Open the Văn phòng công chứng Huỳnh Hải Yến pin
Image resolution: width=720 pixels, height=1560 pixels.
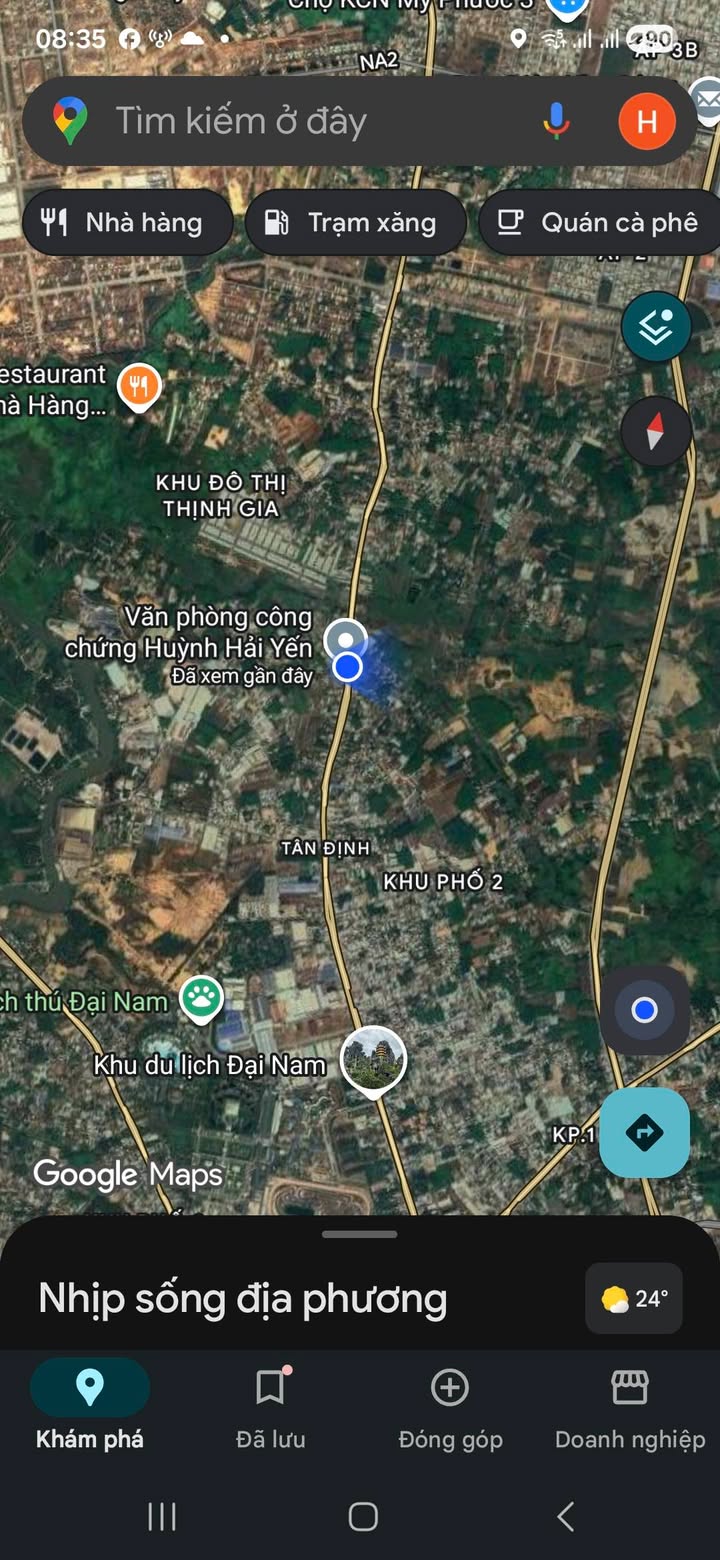[x=346, y=638]
